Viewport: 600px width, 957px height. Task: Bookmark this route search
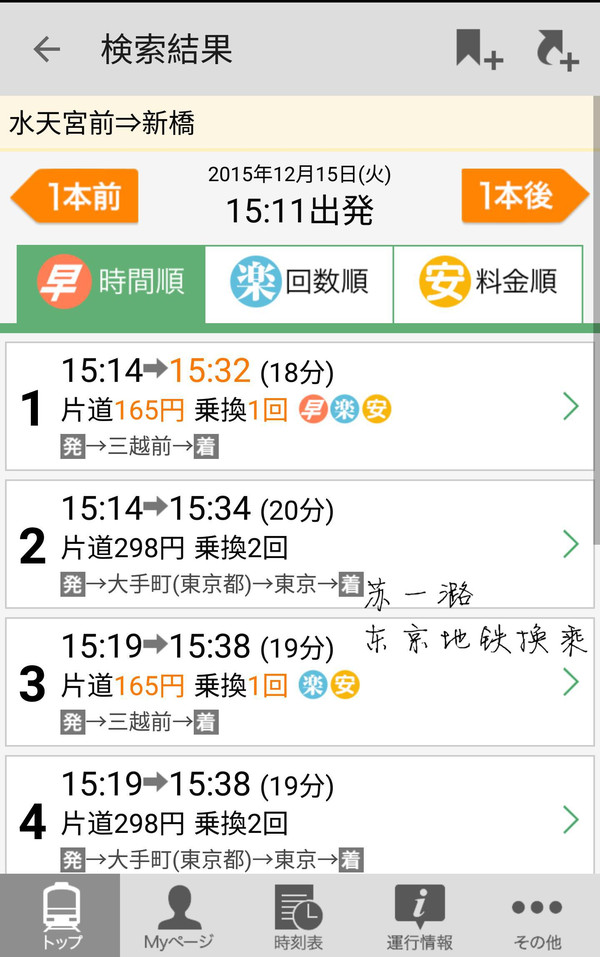[478, 50]
